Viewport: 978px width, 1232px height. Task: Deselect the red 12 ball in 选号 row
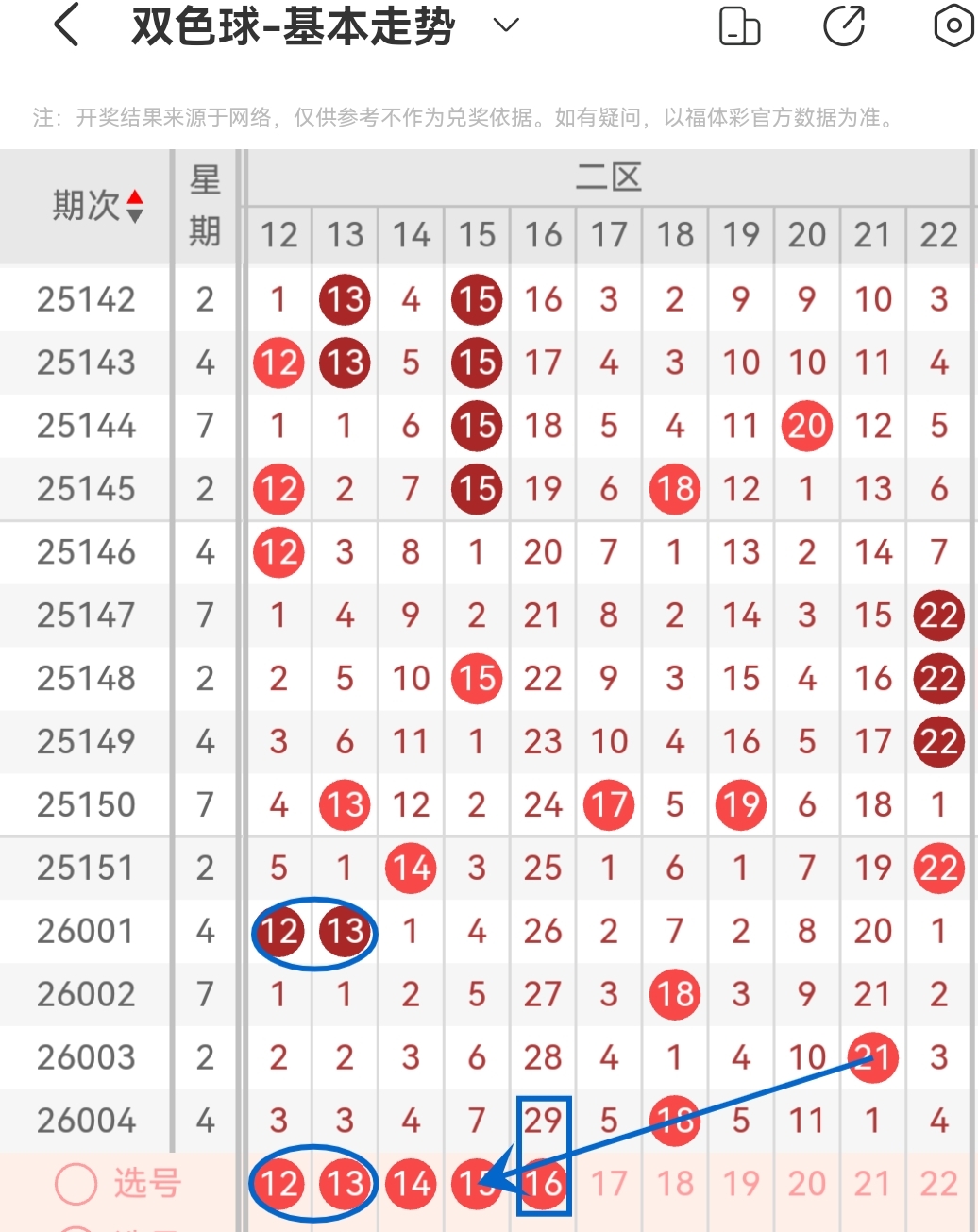point(278,1183)
